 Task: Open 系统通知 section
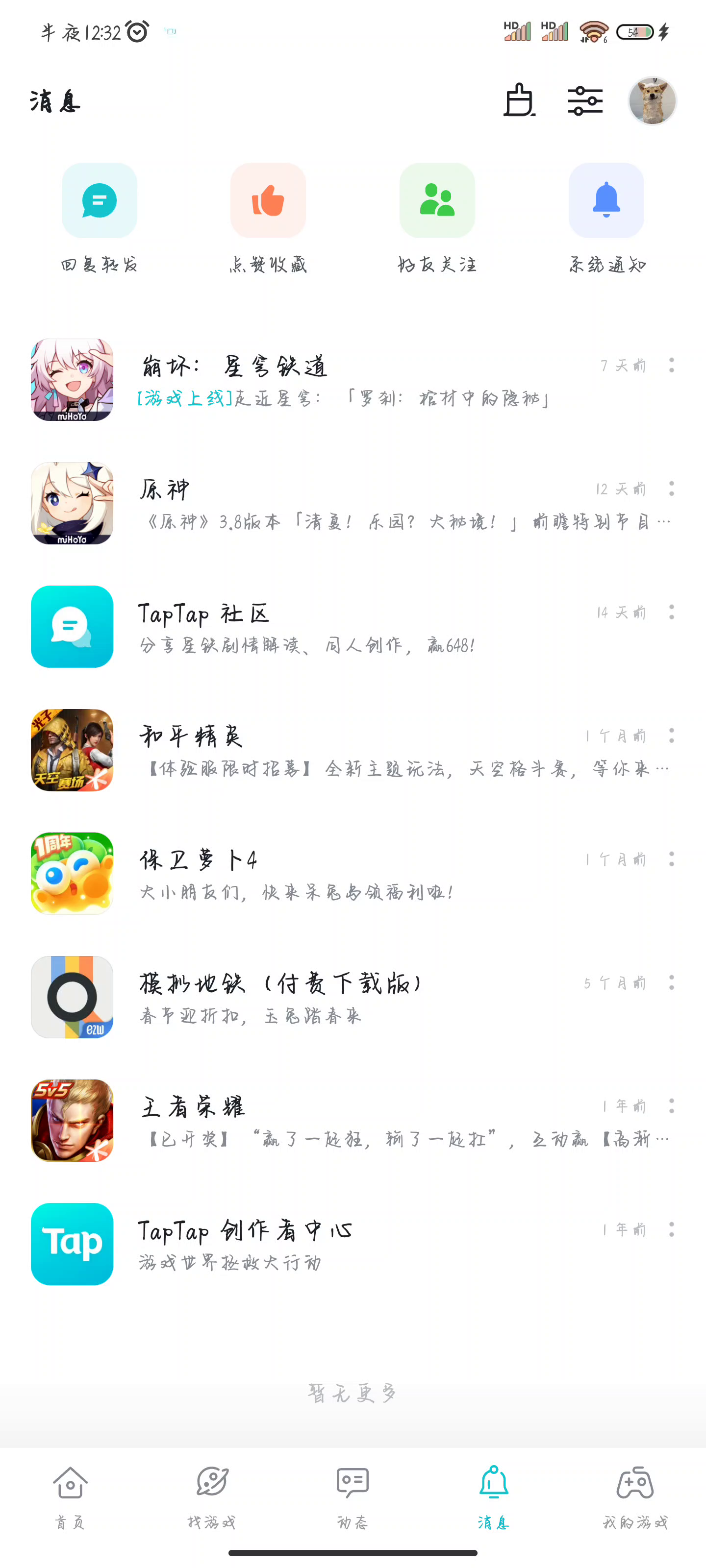[x=606, y=217]
